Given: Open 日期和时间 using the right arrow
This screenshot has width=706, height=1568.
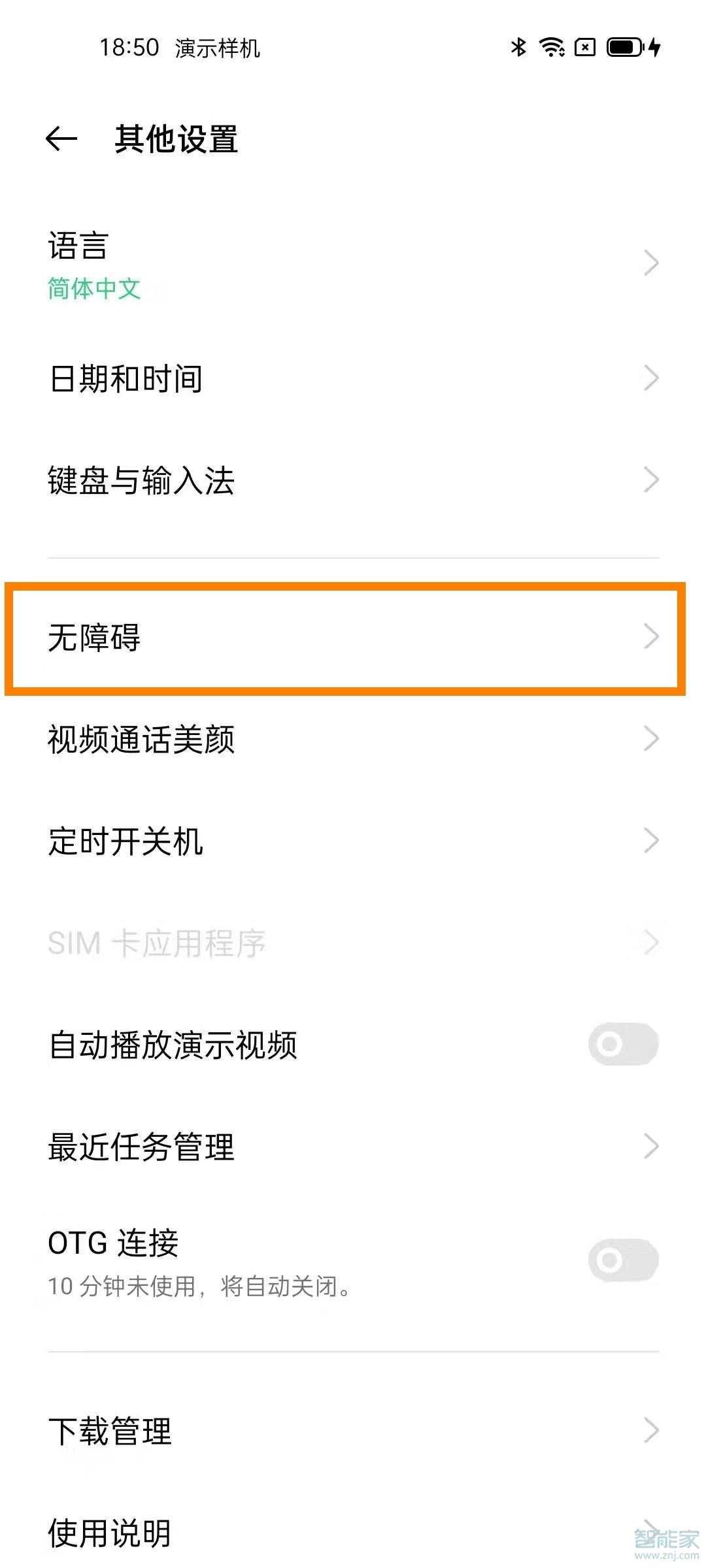Looking at the screenshot, I should pyautogui.click(x=650, y=378).
